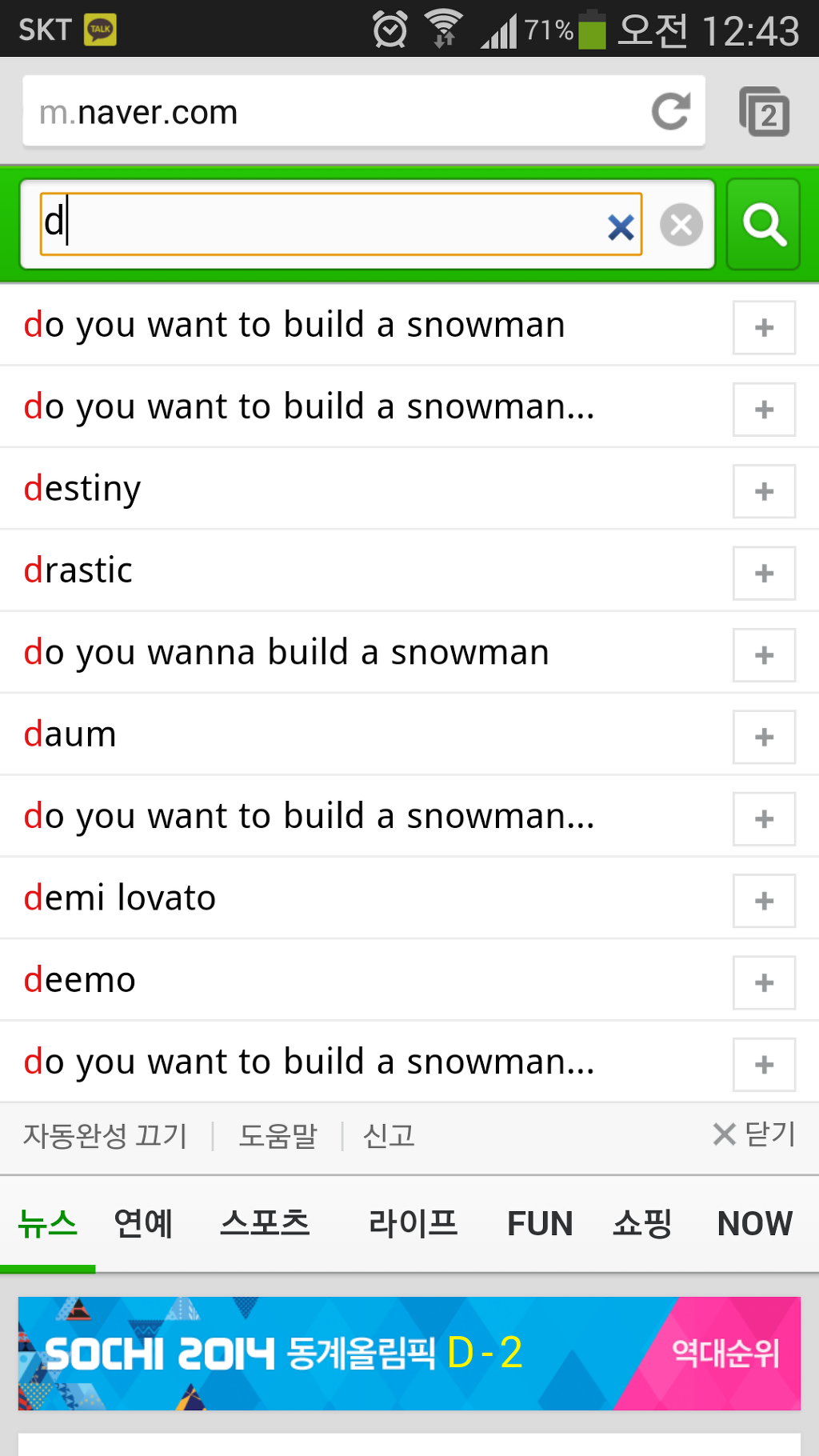Choose the "drastic" suggestion
This screenshot has height=1456, width=819.
(78, 570)
